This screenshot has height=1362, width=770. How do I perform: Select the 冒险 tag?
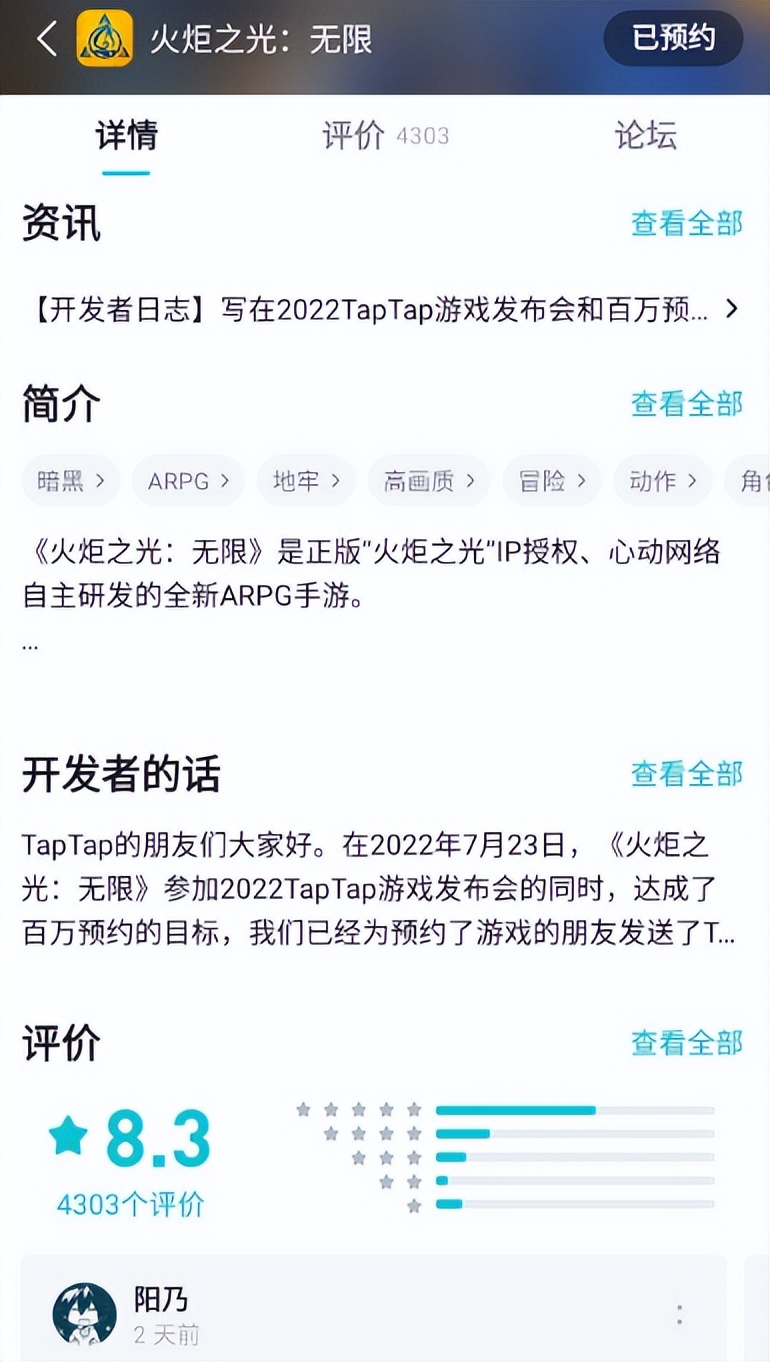pos(550,481)
